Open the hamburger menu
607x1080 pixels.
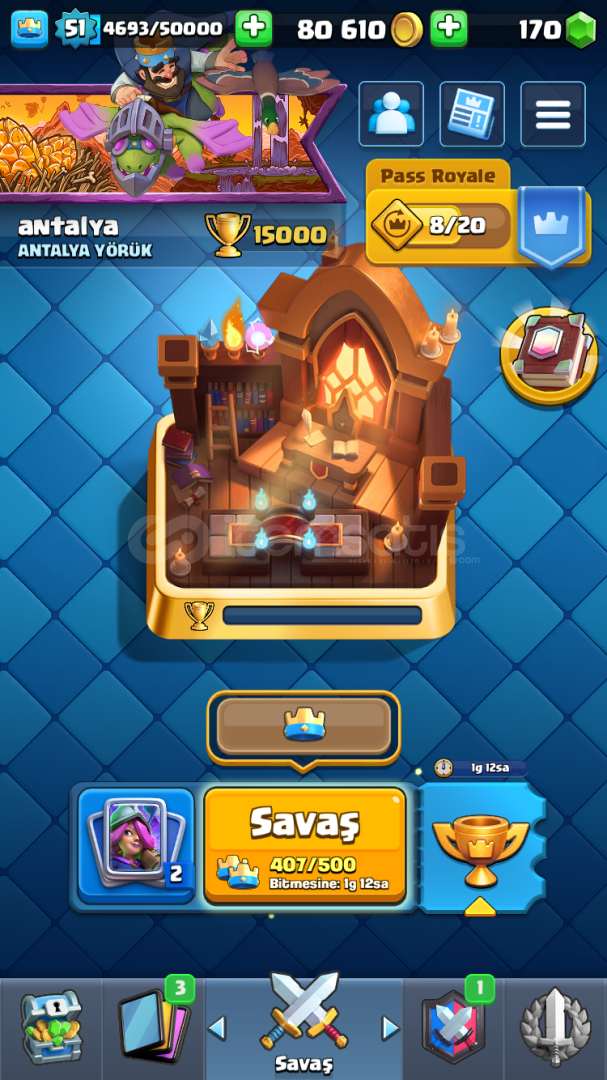[x=552, y=114]
